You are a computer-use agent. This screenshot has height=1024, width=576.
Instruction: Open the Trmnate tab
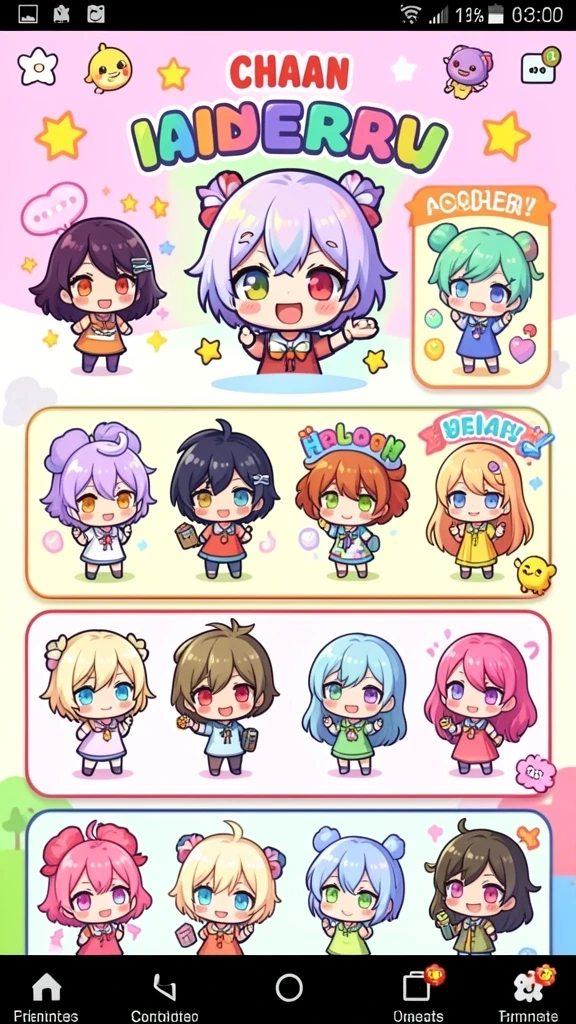click(x=528, y=996)
